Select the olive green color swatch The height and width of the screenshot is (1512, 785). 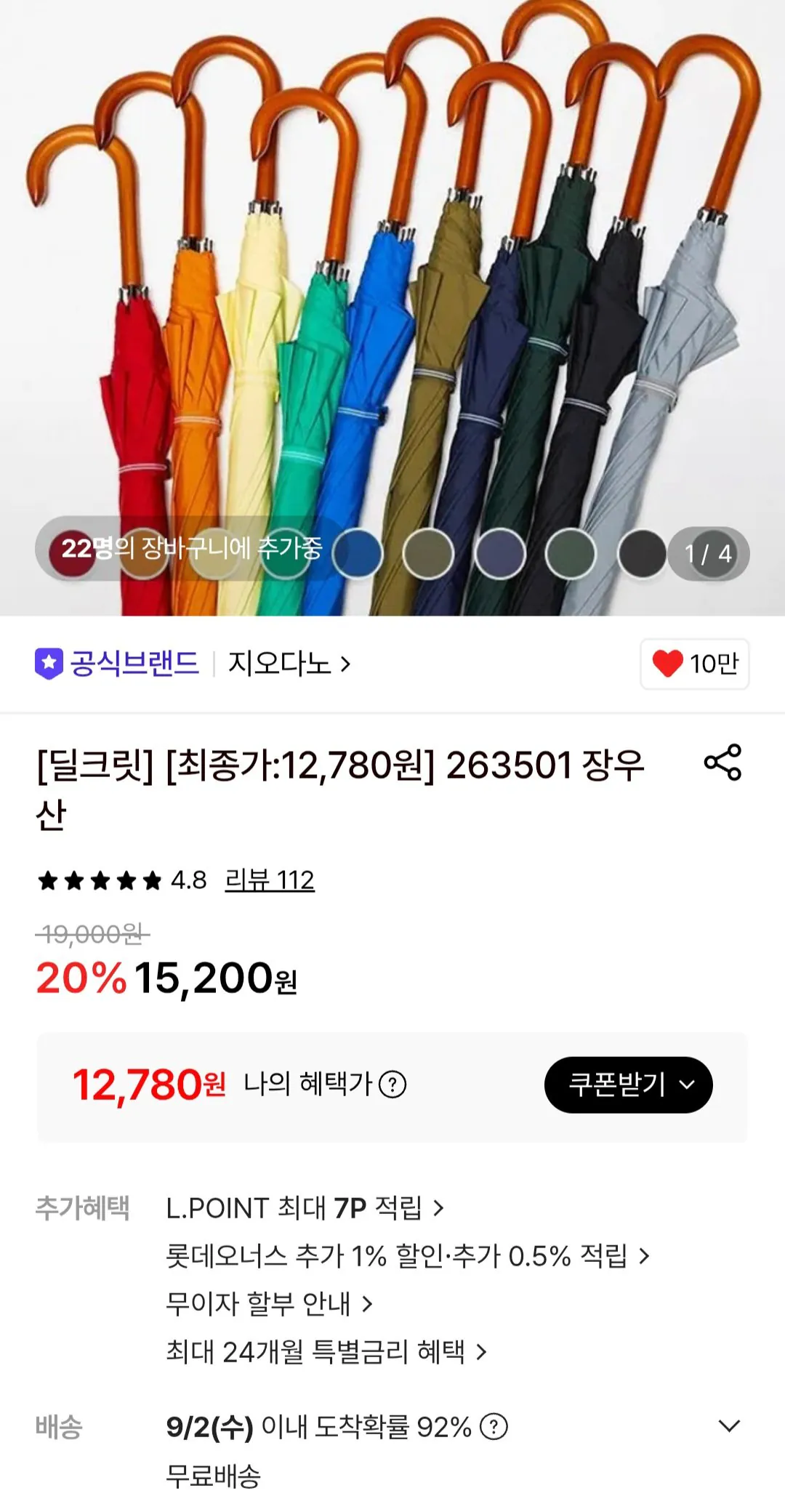coord(428,554)
